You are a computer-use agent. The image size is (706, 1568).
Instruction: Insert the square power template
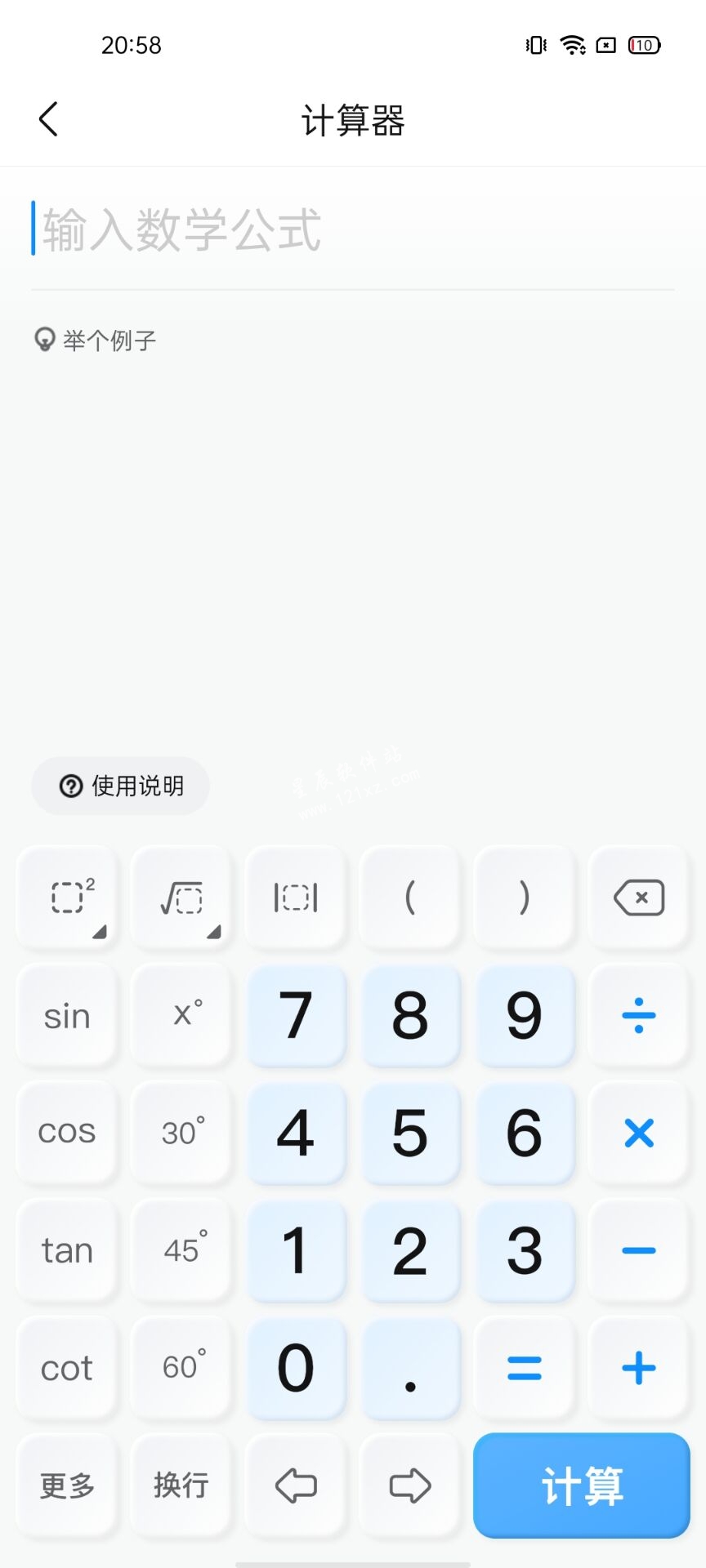[67, 898]
